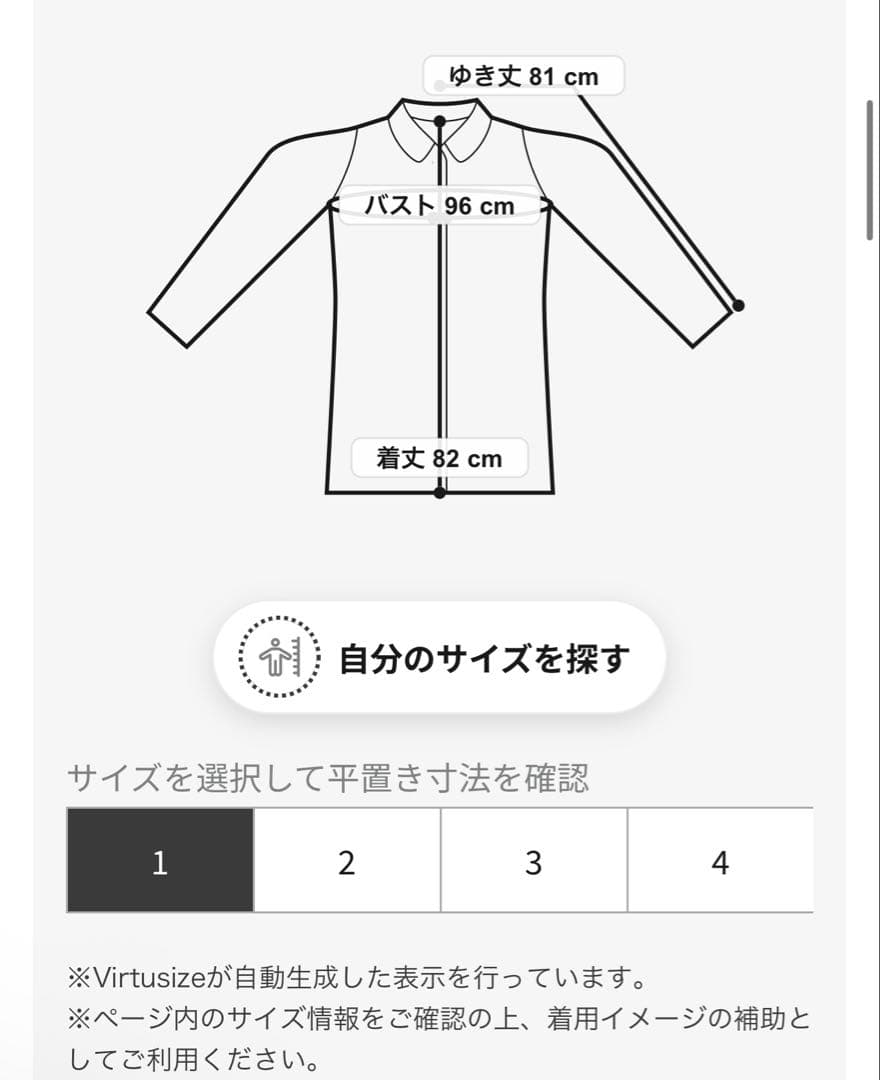Switch to size 3 measurements
The width and height of the screenshot is (880, 1080).
tap(533, 861)
